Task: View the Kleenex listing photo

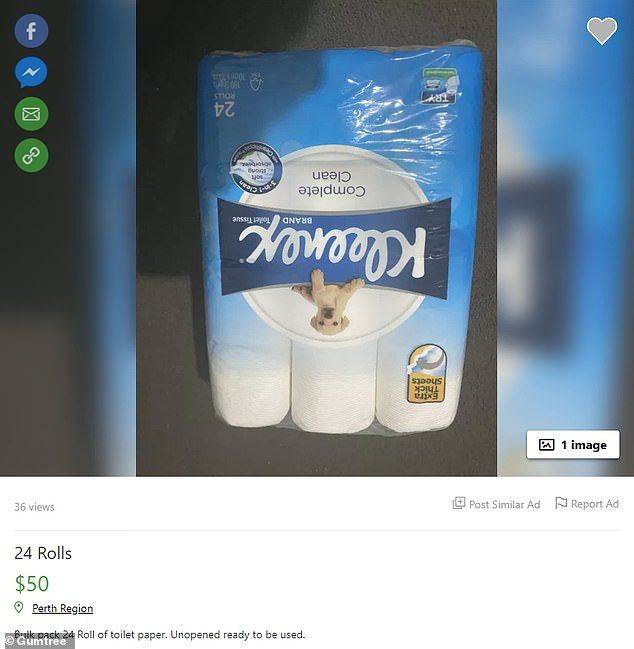Action: point(316,240)
